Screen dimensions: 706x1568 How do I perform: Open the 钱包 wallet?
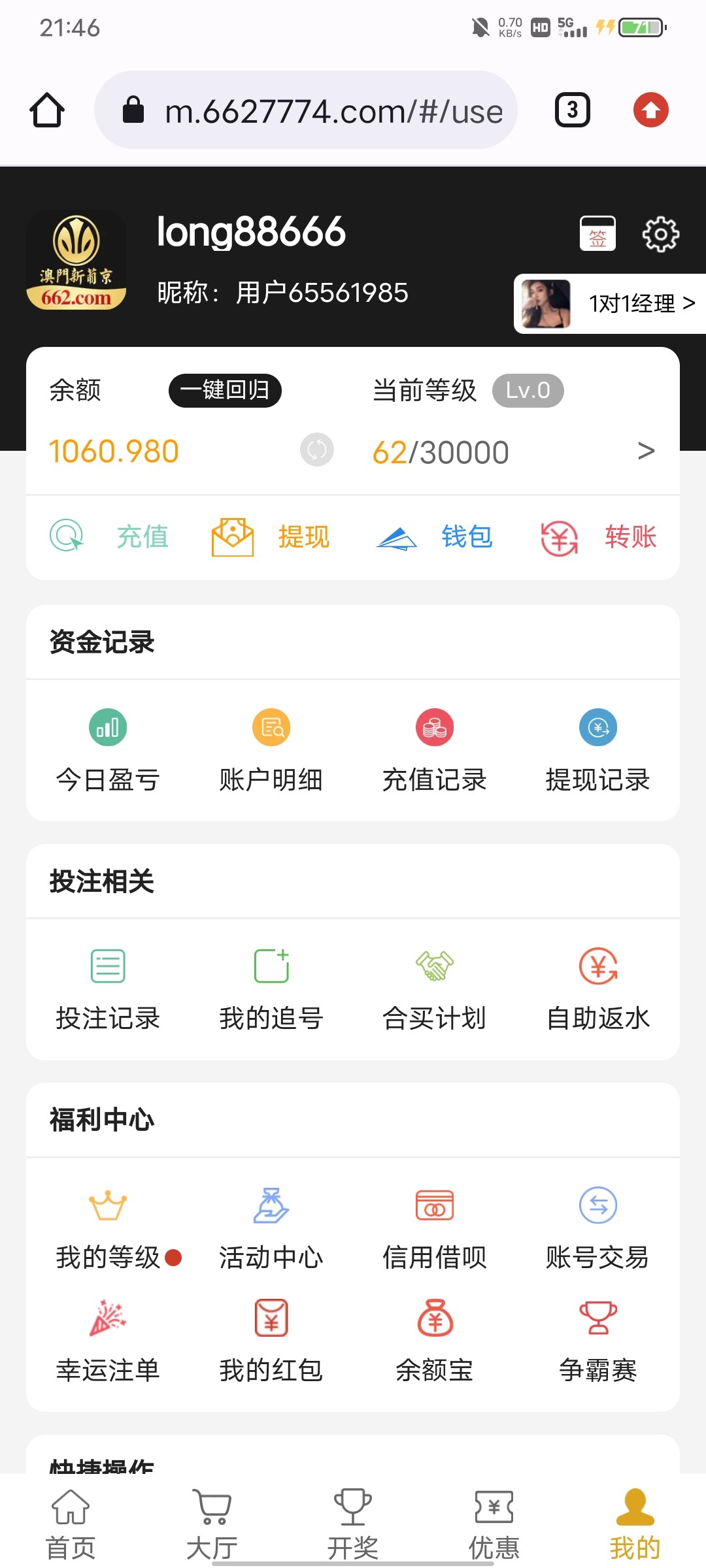click(x=434, y=537)
